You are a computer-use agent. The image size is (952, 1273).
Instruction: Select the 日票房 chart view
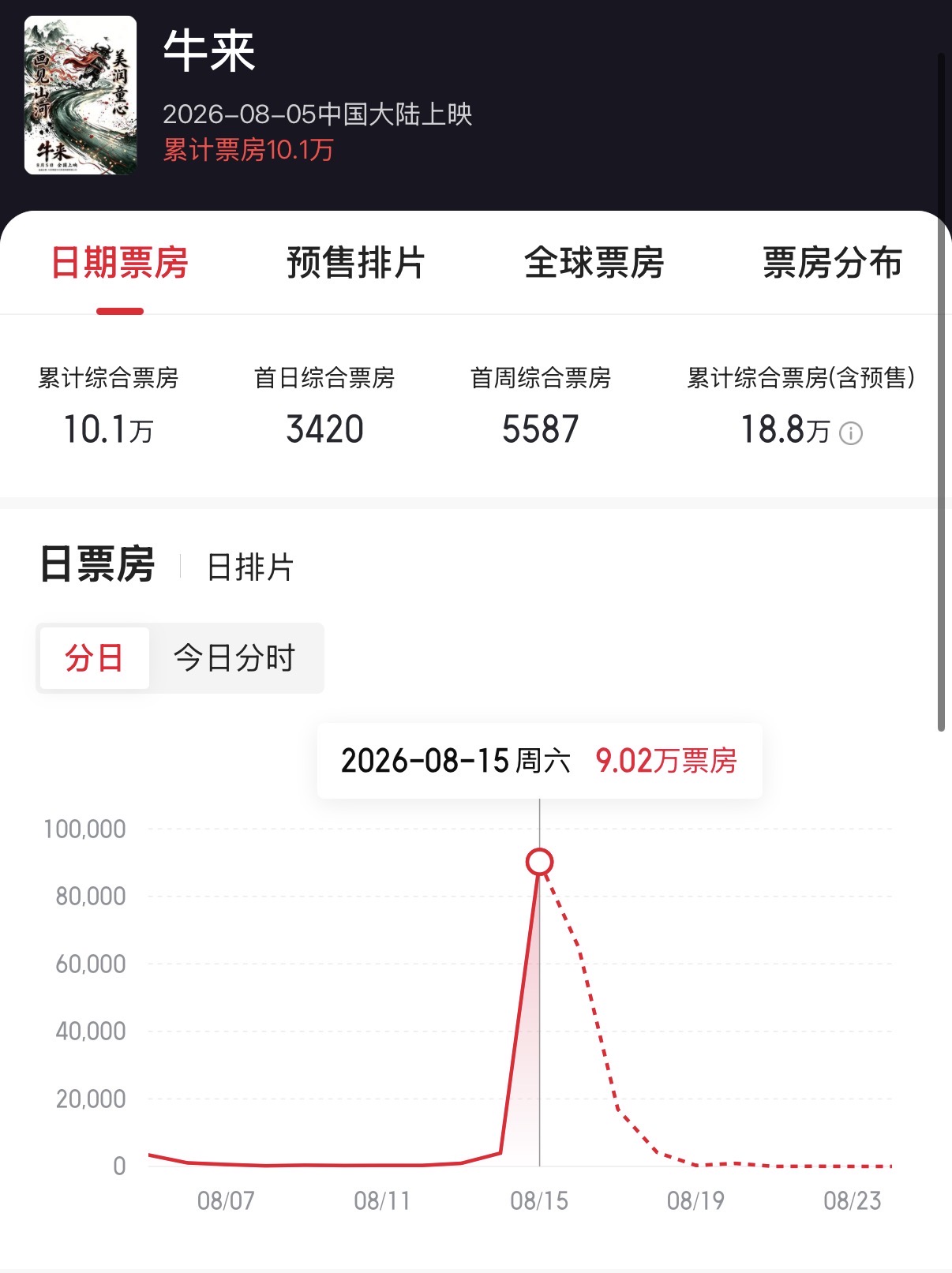[97, 565]
